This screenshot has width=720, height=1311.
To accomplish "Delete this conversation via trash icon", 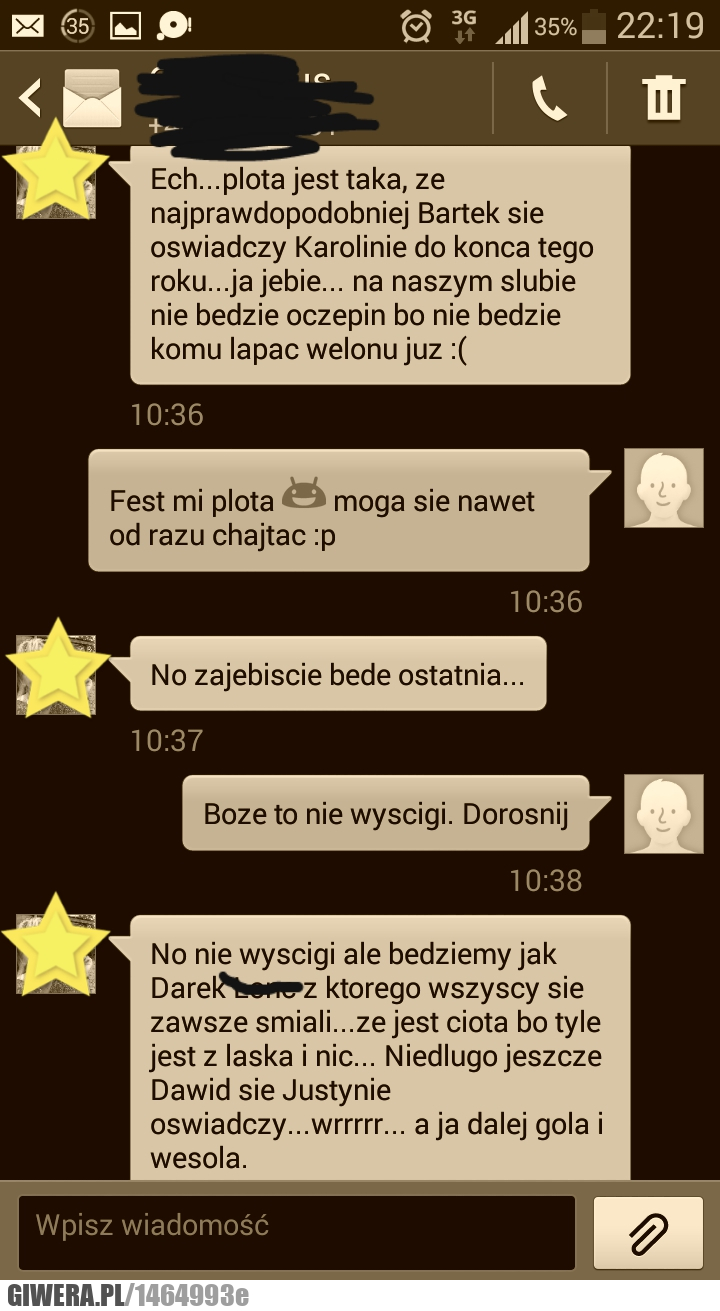I will 663,98.
